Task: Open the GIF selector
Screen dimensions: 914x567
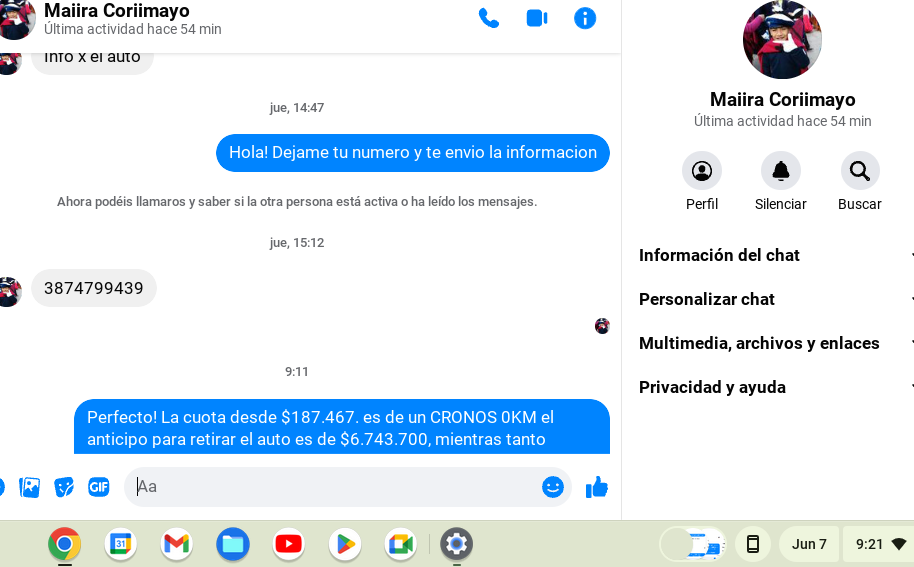Action: click(x=98, y=487)
